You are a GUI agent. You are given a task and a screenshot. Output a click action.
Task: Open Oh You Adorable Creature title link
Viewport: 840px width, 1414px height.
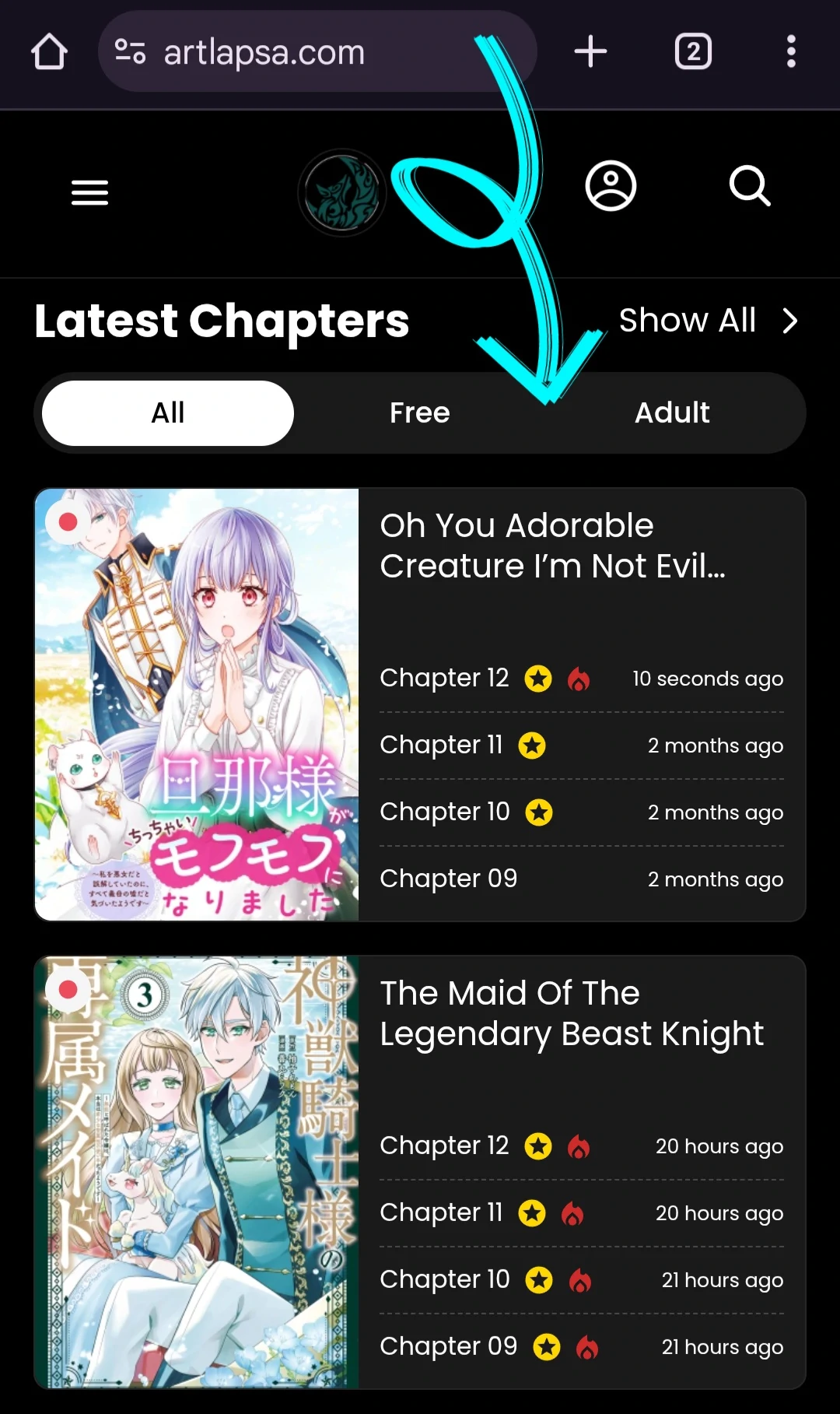(552, 546)
